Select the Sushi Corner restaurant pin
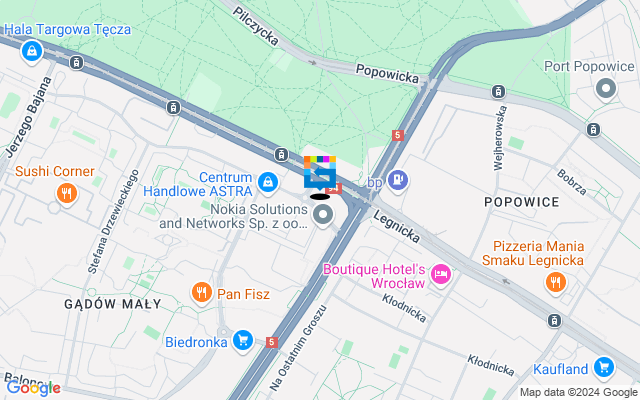Viewport: 640px width, 400px height. tap(66, 194)
